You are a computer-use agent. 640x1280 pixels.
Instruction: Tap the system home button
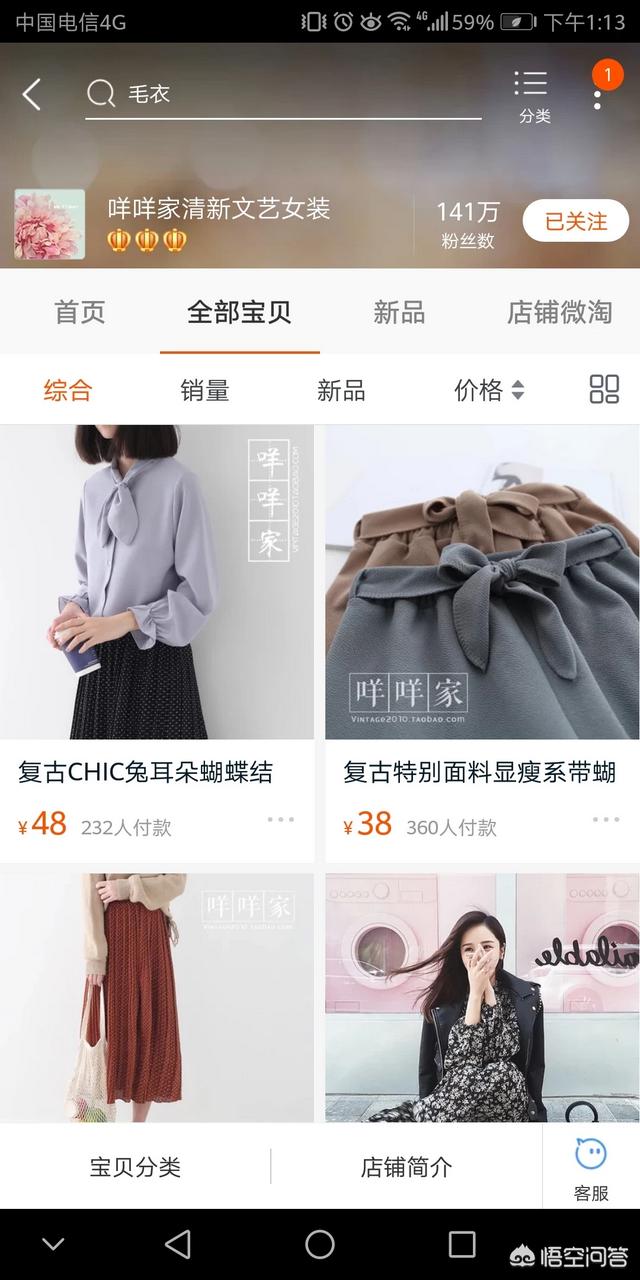pyautogui.click(x=320, y=1244)
